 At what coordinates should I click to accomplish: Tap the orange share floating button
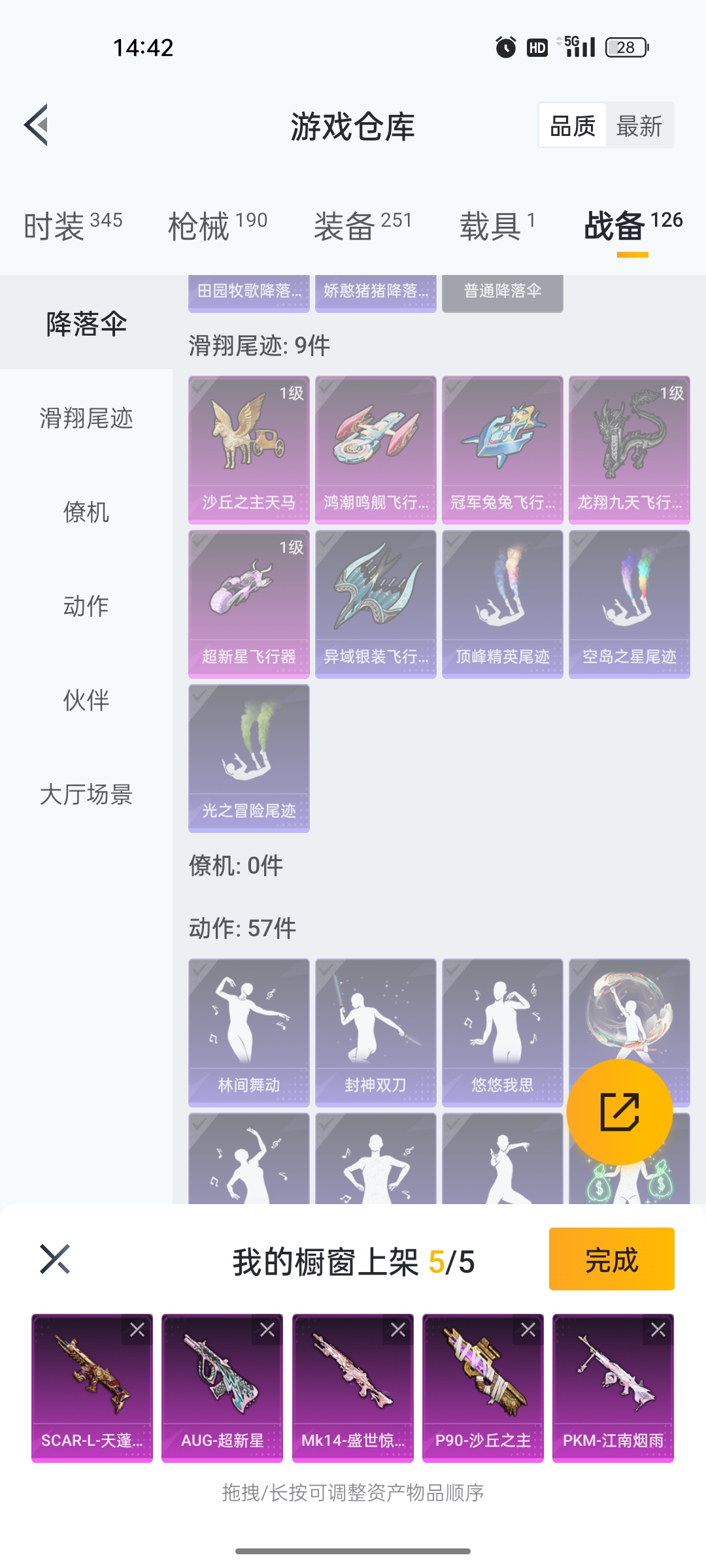pyautogui.click(x=620, y=1112)
